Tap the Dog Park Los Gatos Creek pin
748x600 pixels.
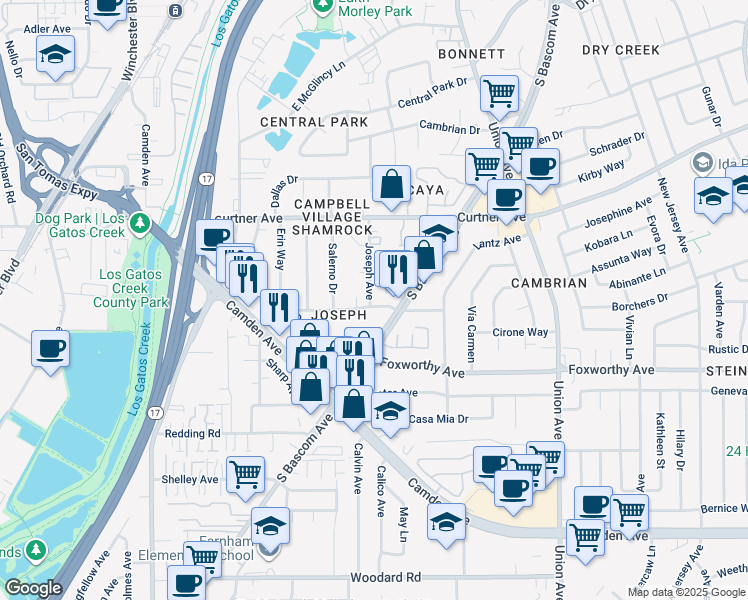click(140, 223)
